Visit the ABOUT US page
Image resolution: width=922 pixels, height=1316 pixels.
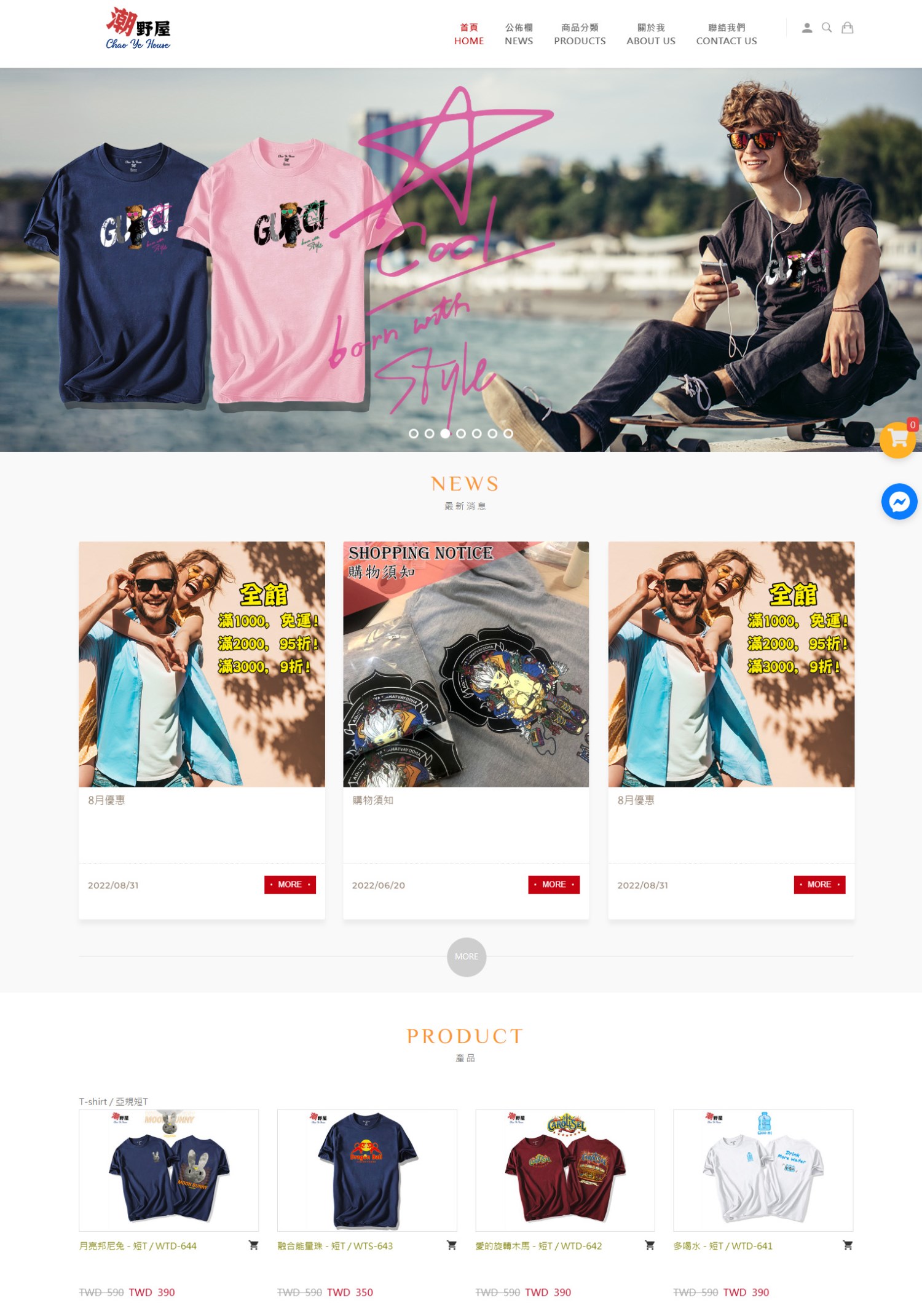coord(650,34)
